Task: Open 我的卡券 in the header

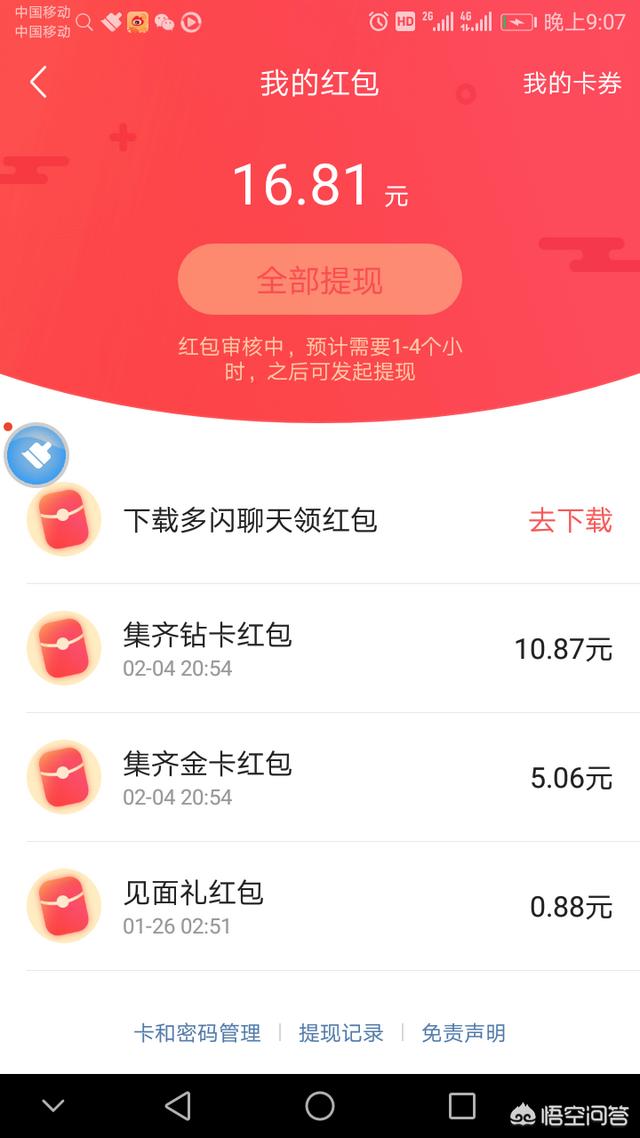Action: pyautogui.click(x=572, y=83)
